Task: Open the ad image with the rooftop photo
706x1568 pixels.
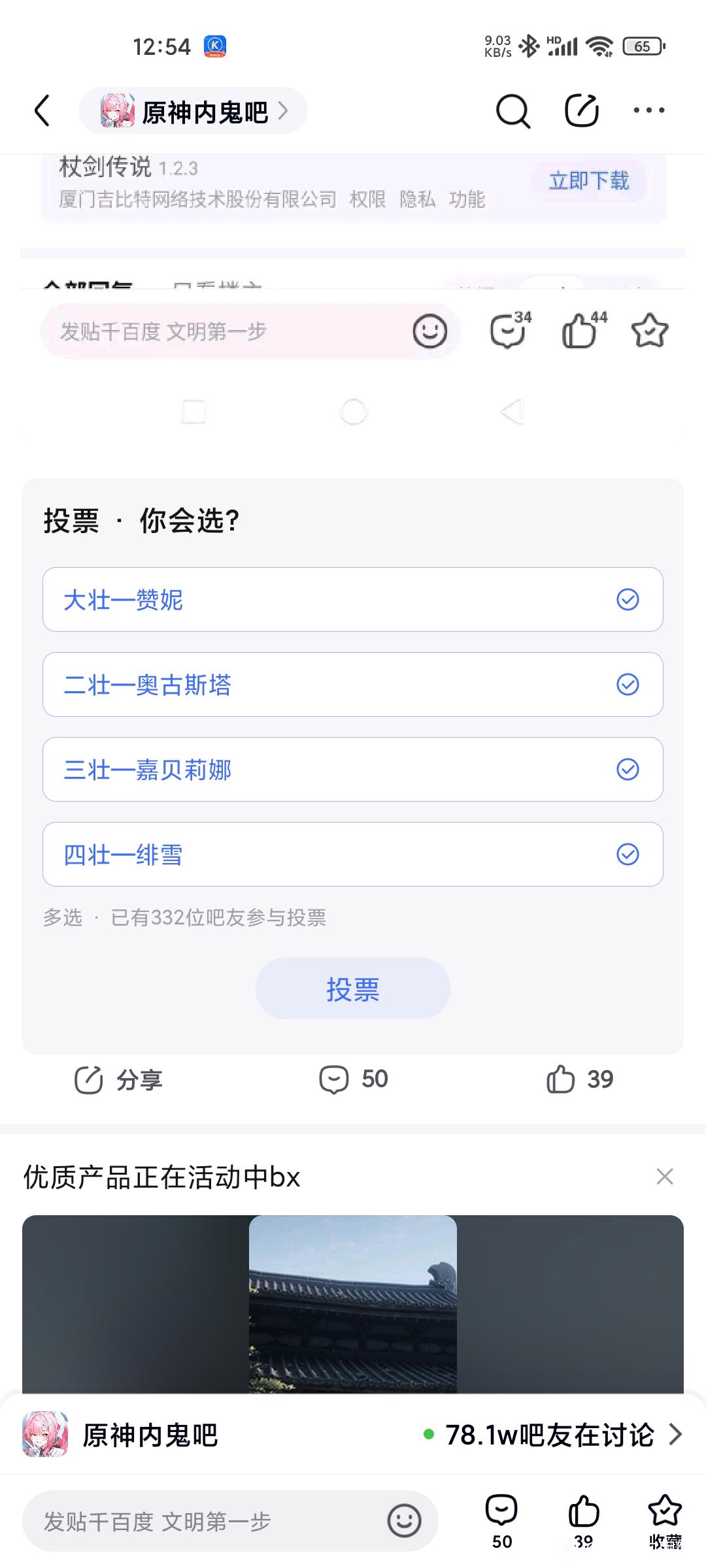Action: pos(353,1303)
